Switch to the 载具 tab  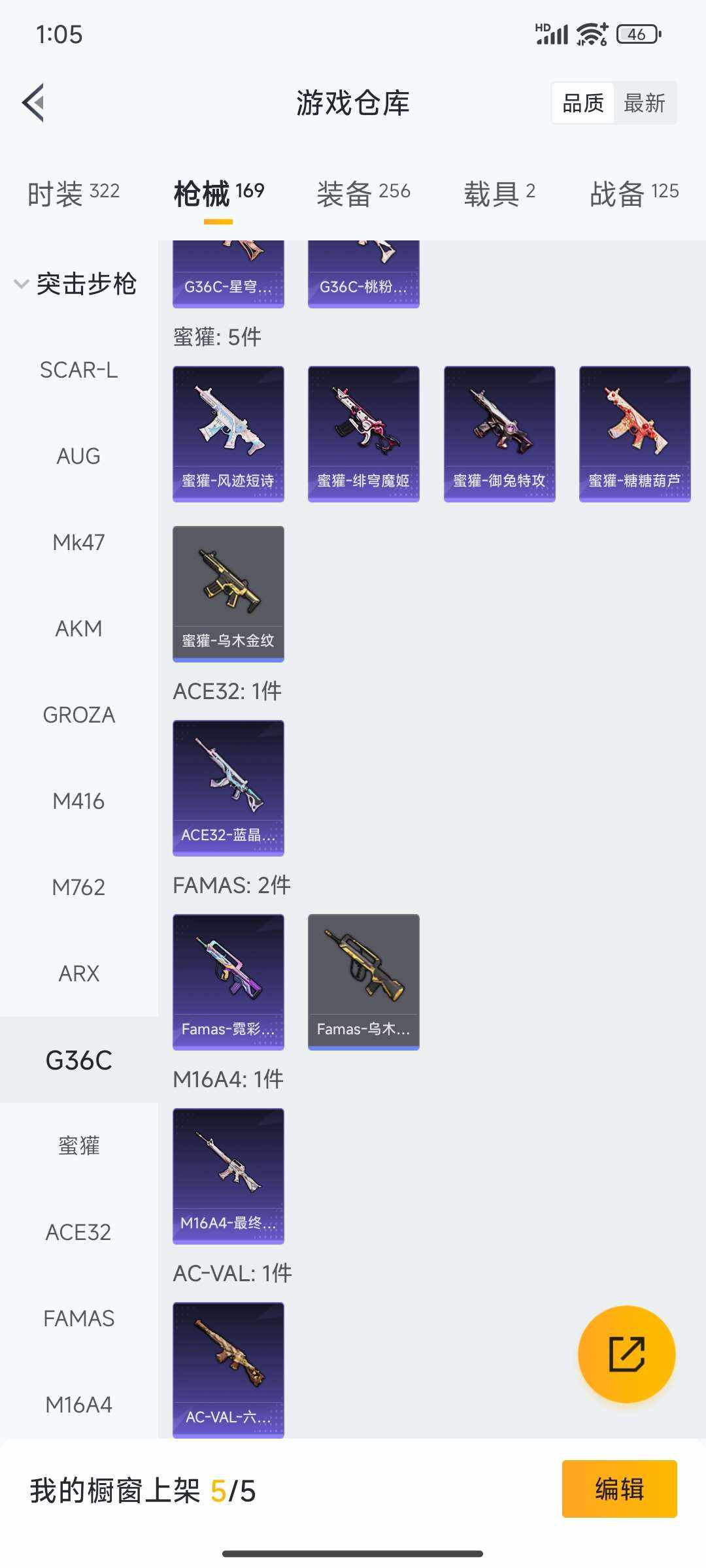499,193
